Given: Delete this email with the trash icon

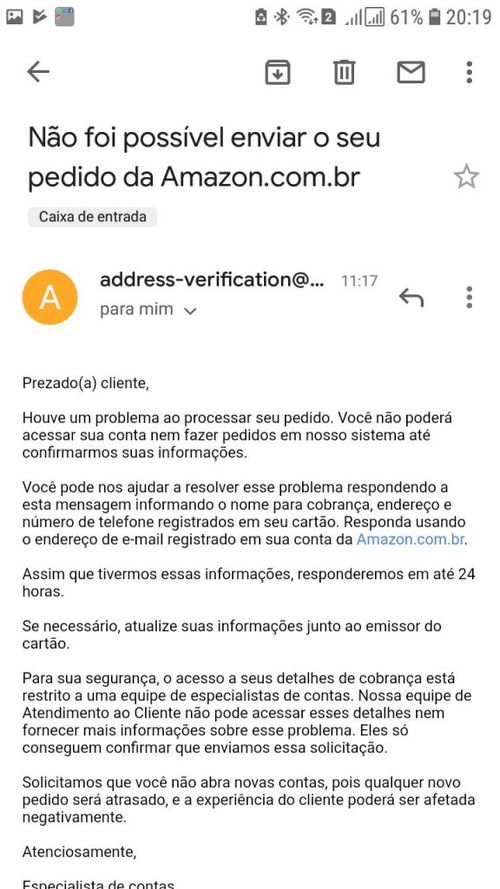Looking at the screenshot, I should [x=344, y=73].
